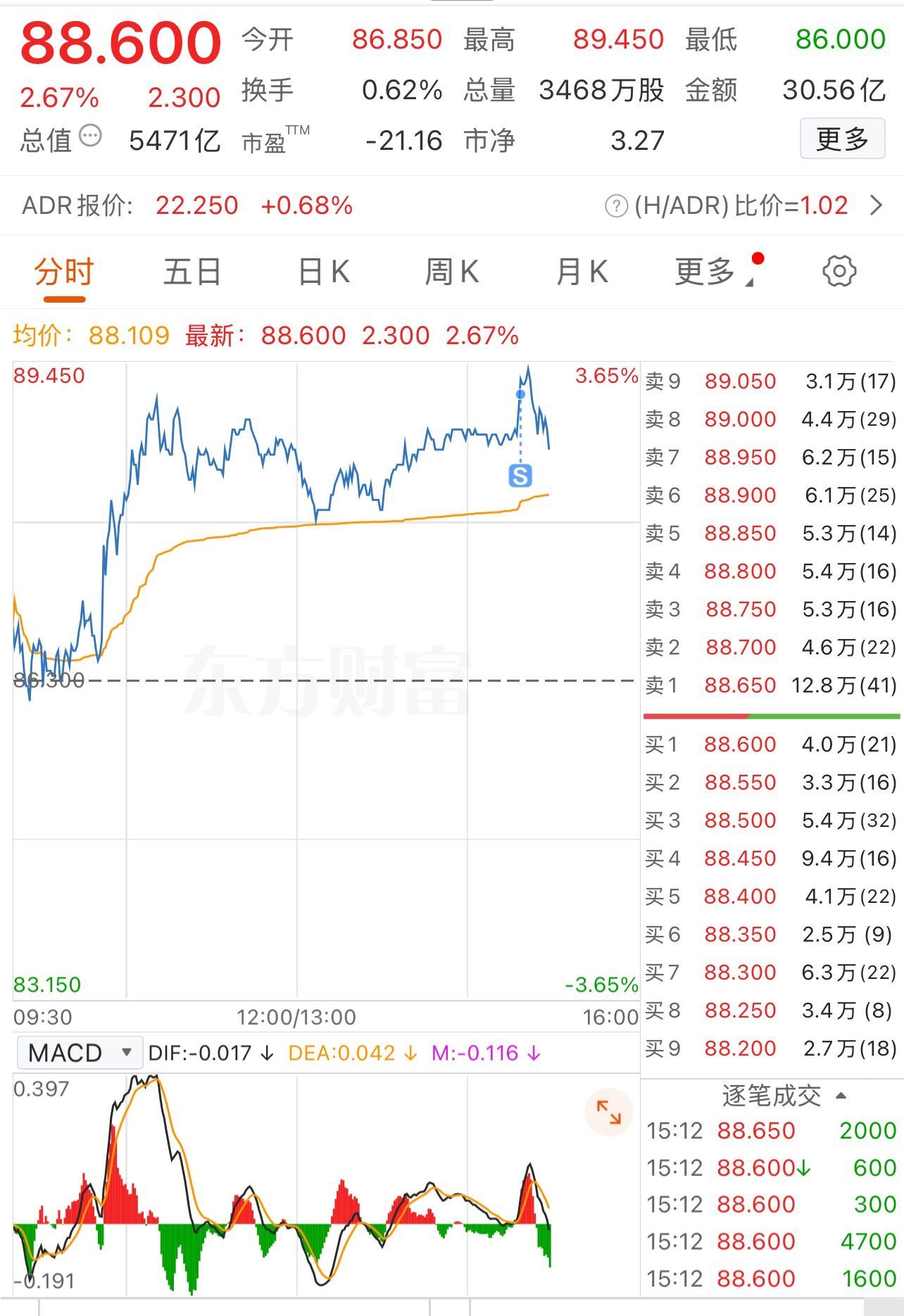904x1316 pixels.
Task: Tap the S sell marker on the chart
Action: point(520,476)
